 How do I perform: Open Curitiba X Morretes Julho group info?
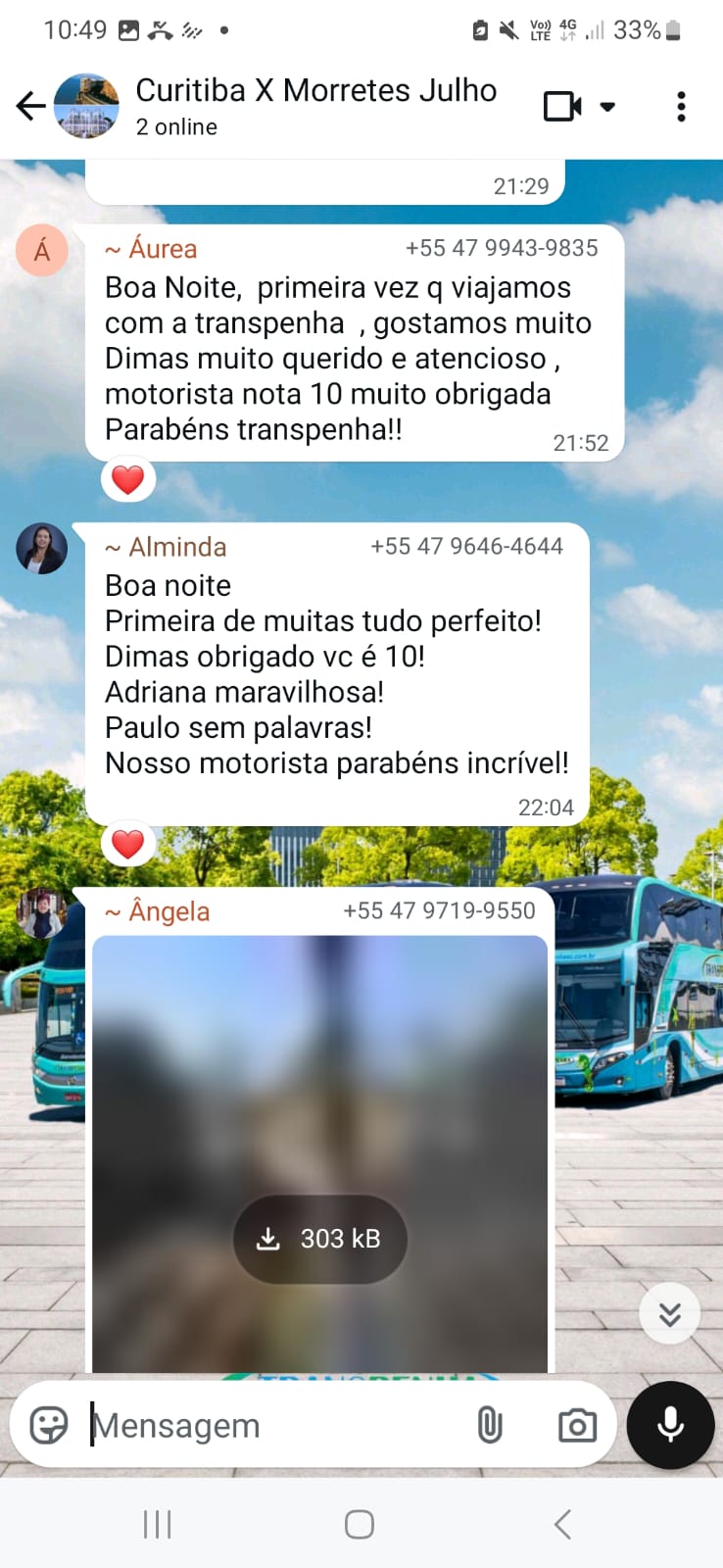click(314, 105)
